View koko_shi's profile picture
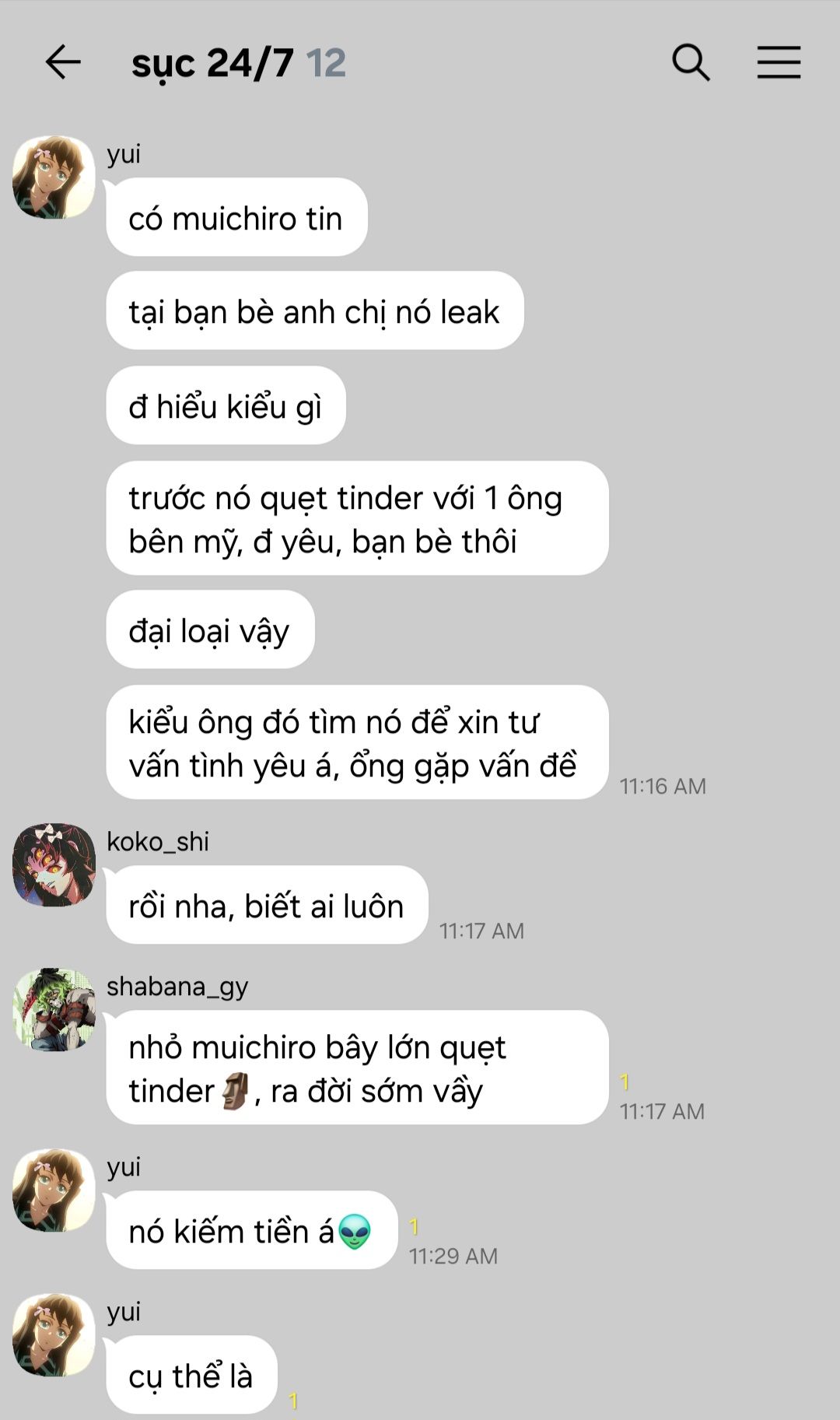The image size is (840, 1420). (54, 864)
